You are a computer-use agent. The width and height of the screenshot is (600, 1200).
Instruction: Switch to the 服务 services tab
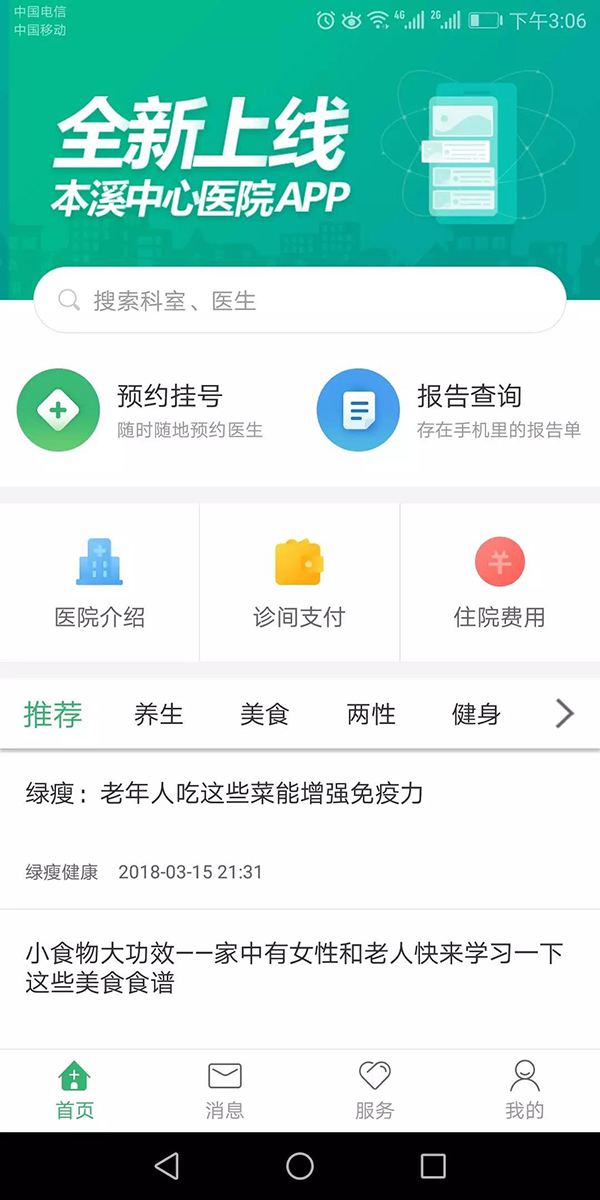point(375,1090)
